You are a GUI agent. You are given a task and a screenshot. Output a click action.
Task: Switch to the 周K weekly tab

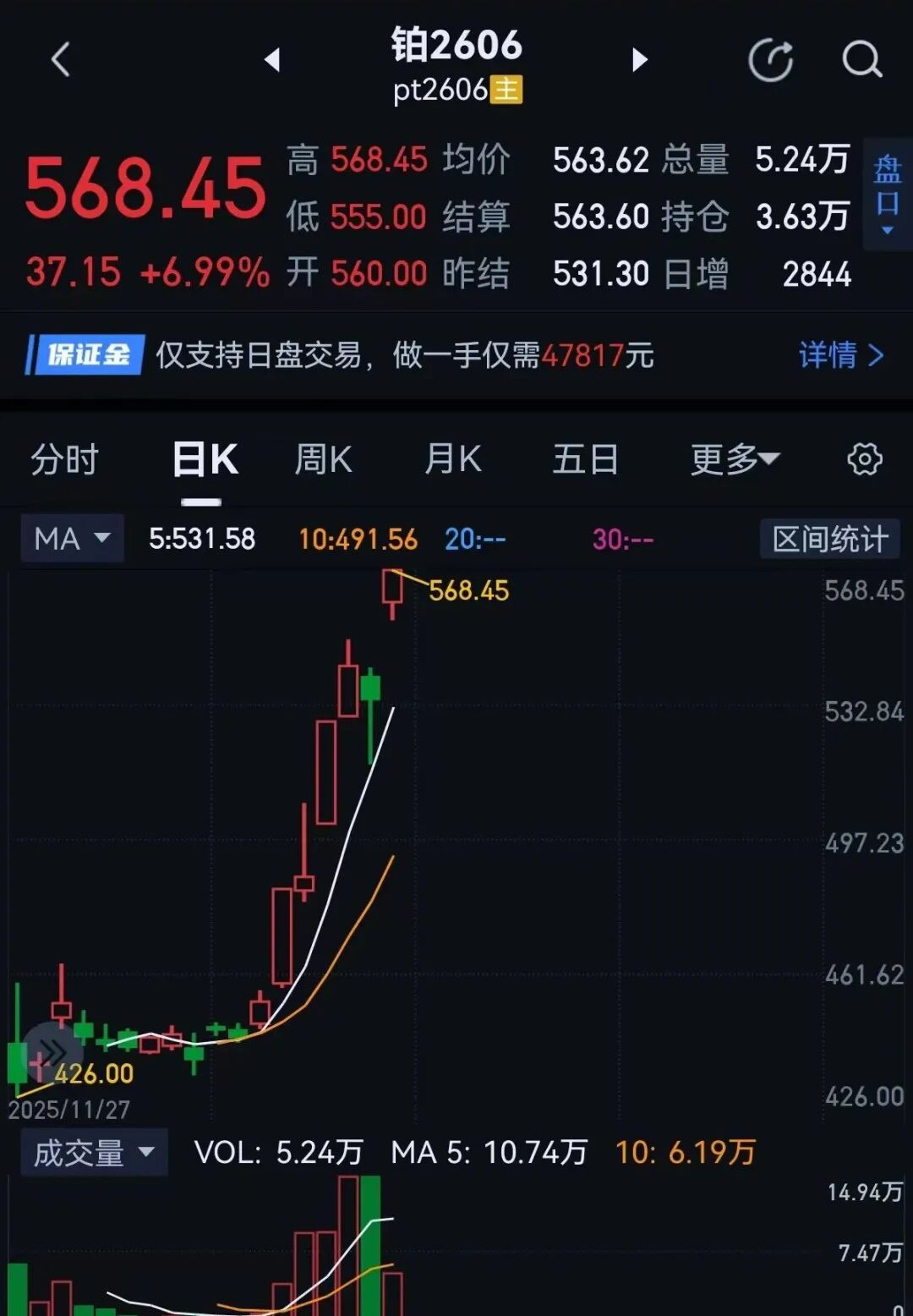(x=323, y=460)
